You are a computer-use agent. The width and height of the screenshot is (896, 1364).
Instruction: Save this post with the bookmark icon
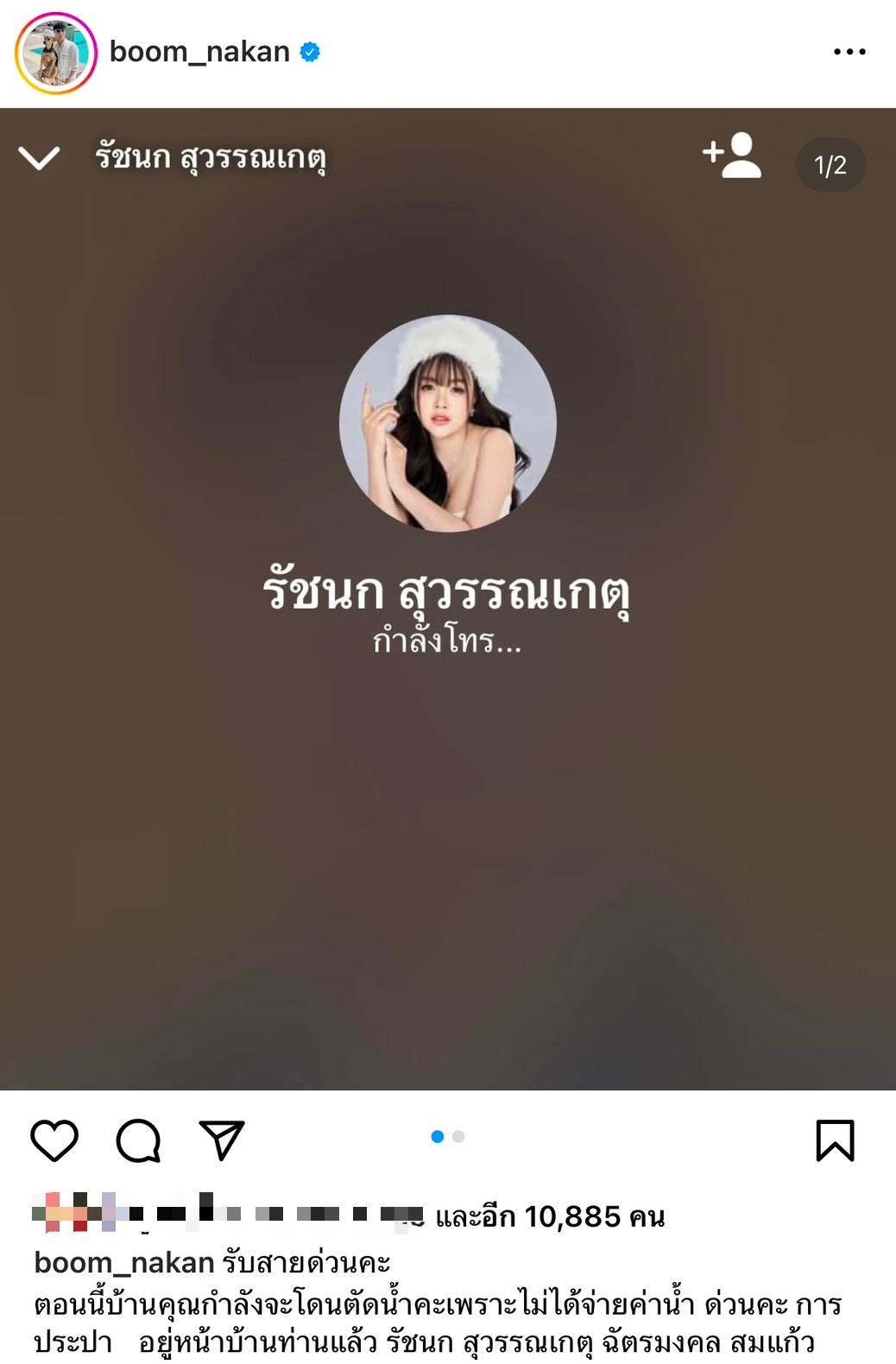point(835,1140)
